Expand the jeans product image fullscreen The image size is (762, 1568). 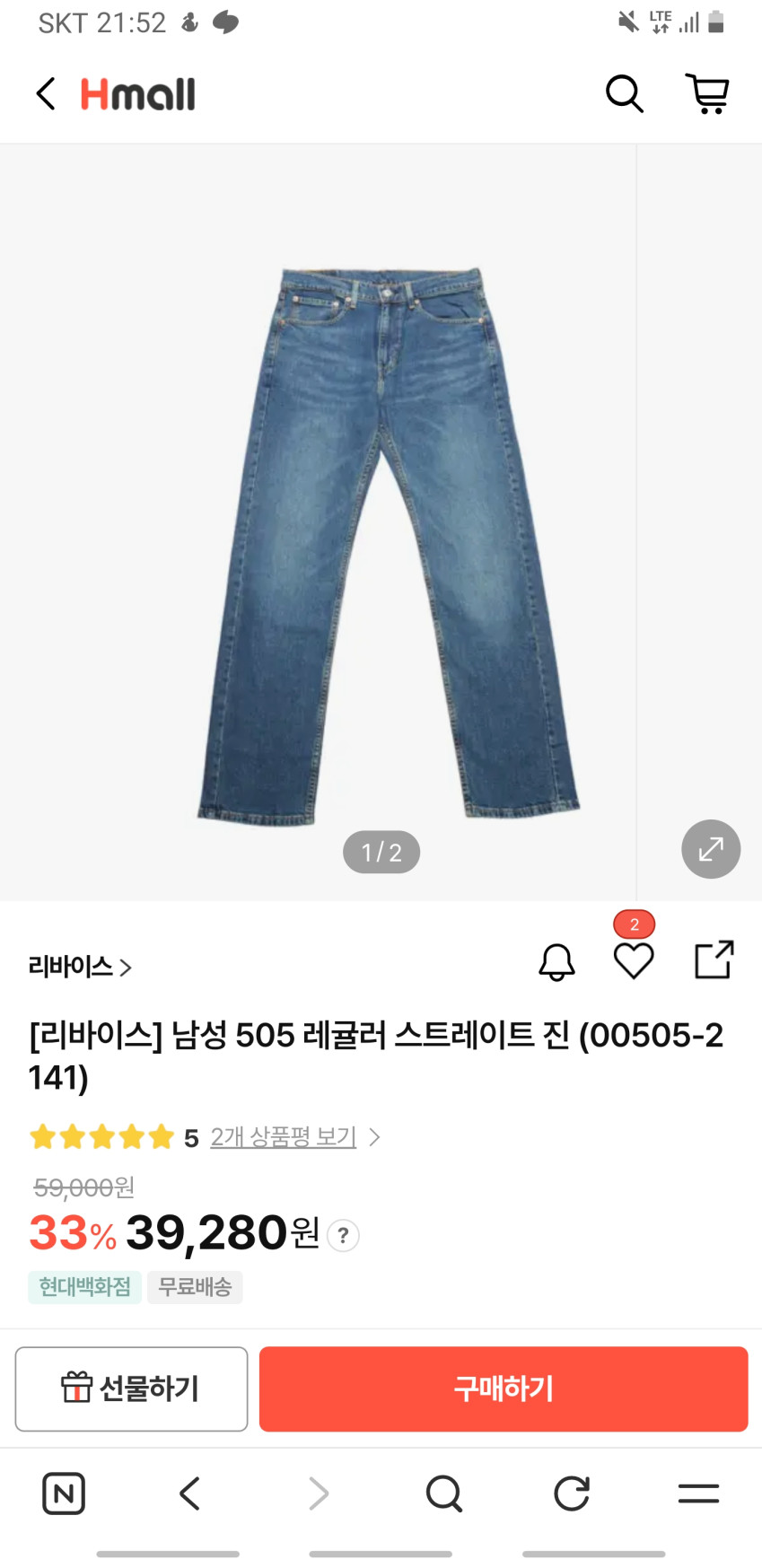711,849
